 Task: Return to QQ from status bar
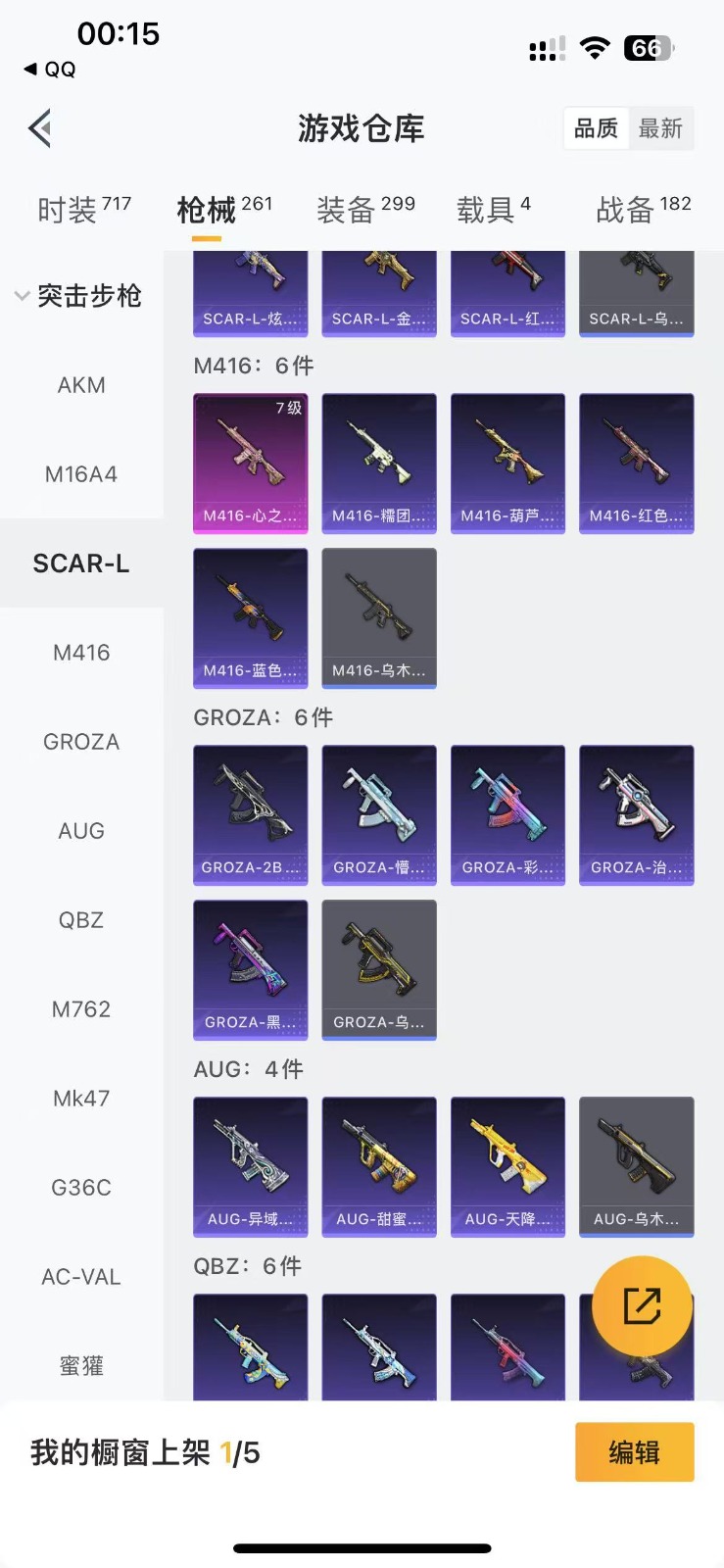(x=51, y=70)
